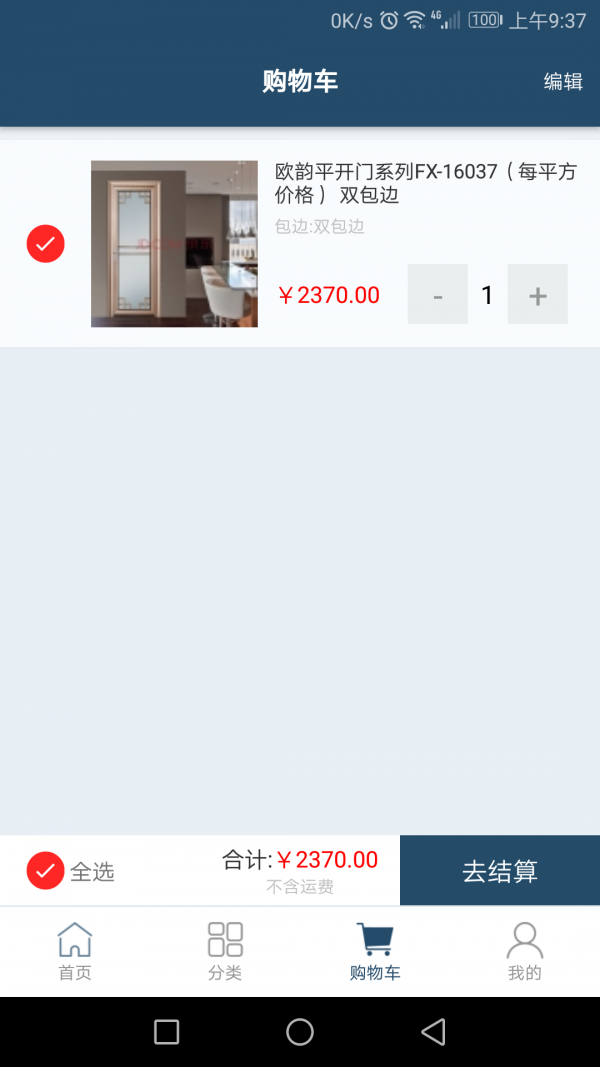Open the 欧韵平开门系列 product image
600x1067 pixels.
(x=174, y=244)
